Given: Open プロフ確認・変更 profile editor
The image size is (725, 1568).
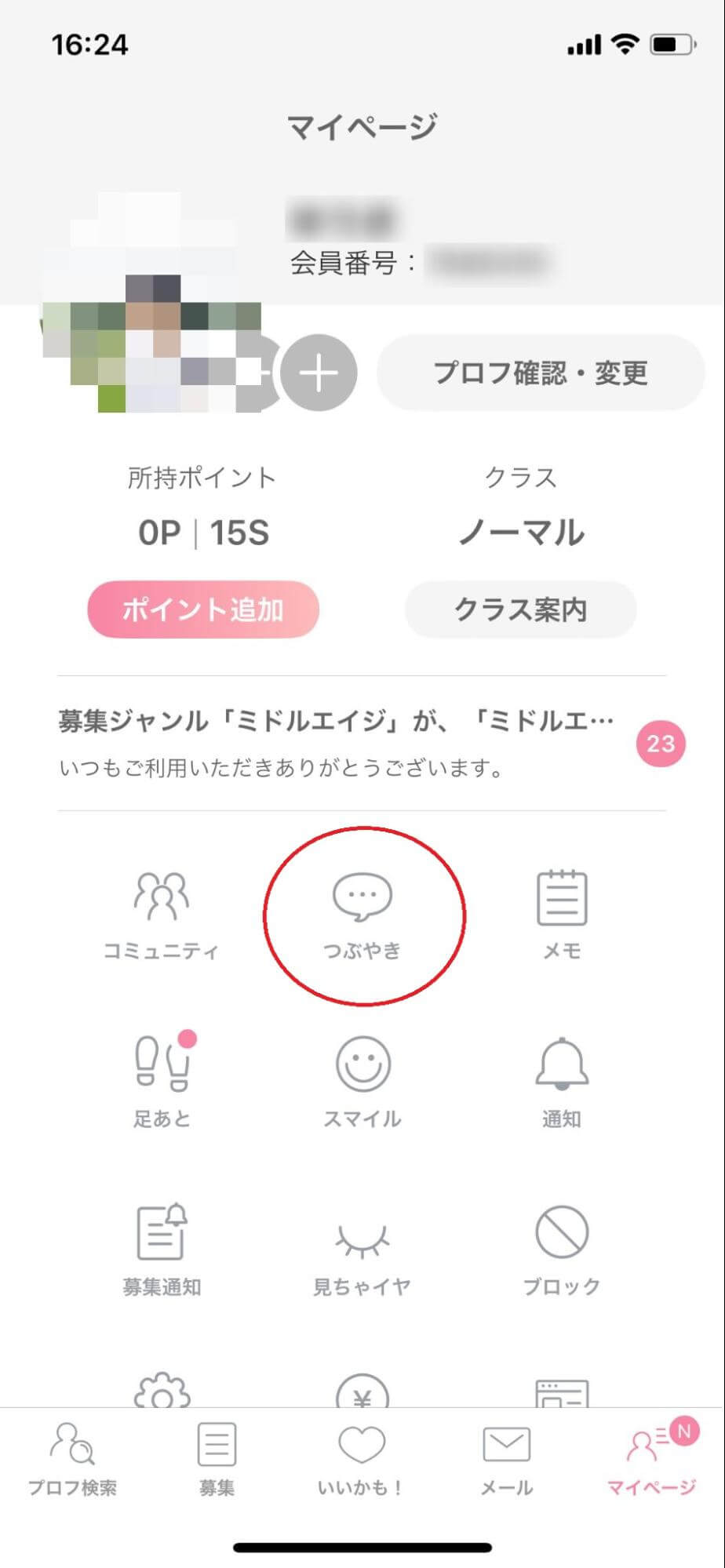Looking at the screenshot, I should coord(541,373).
